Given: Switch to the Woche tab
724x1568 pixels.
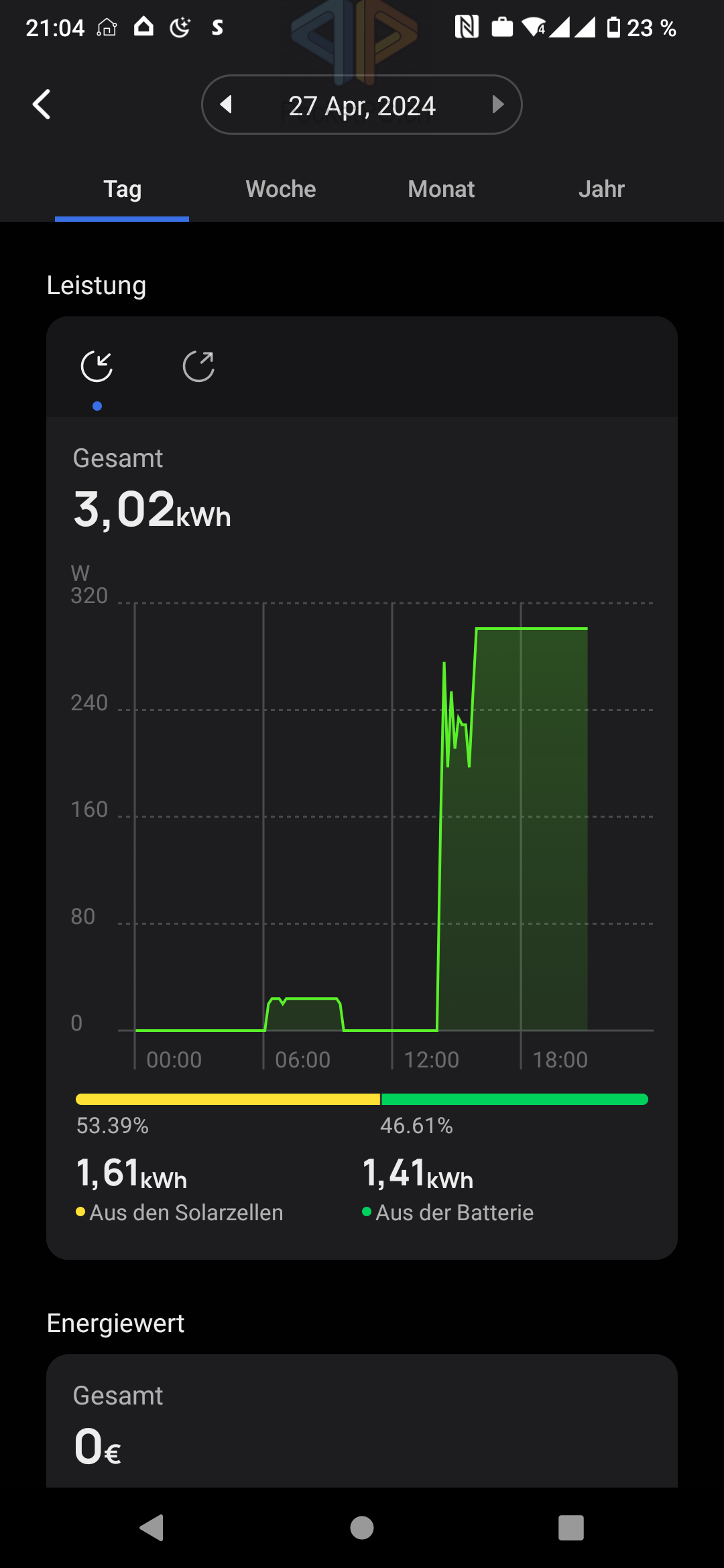Looking at the screenshot, I should 281,189.
